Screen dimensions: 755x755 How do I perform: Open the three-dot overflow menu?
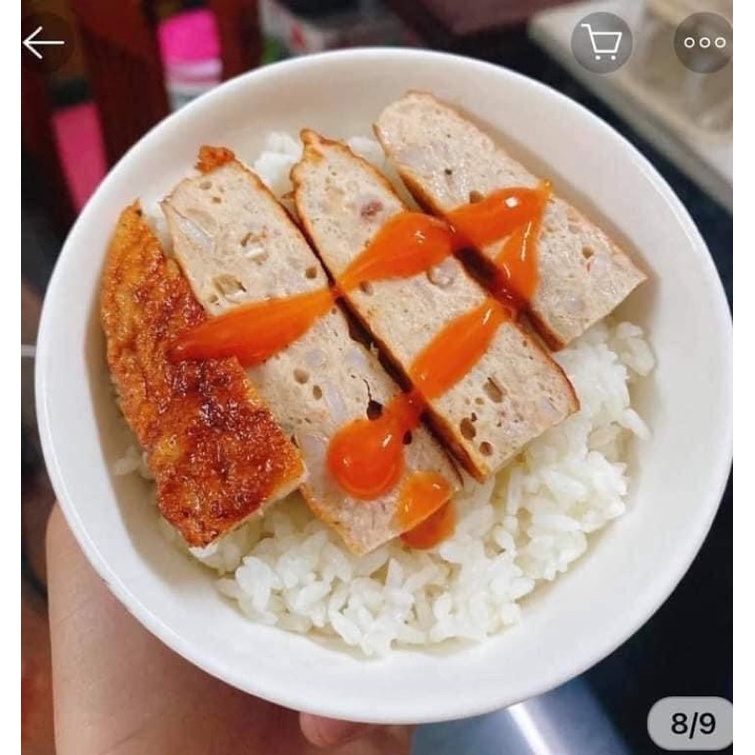coord(704,42)
